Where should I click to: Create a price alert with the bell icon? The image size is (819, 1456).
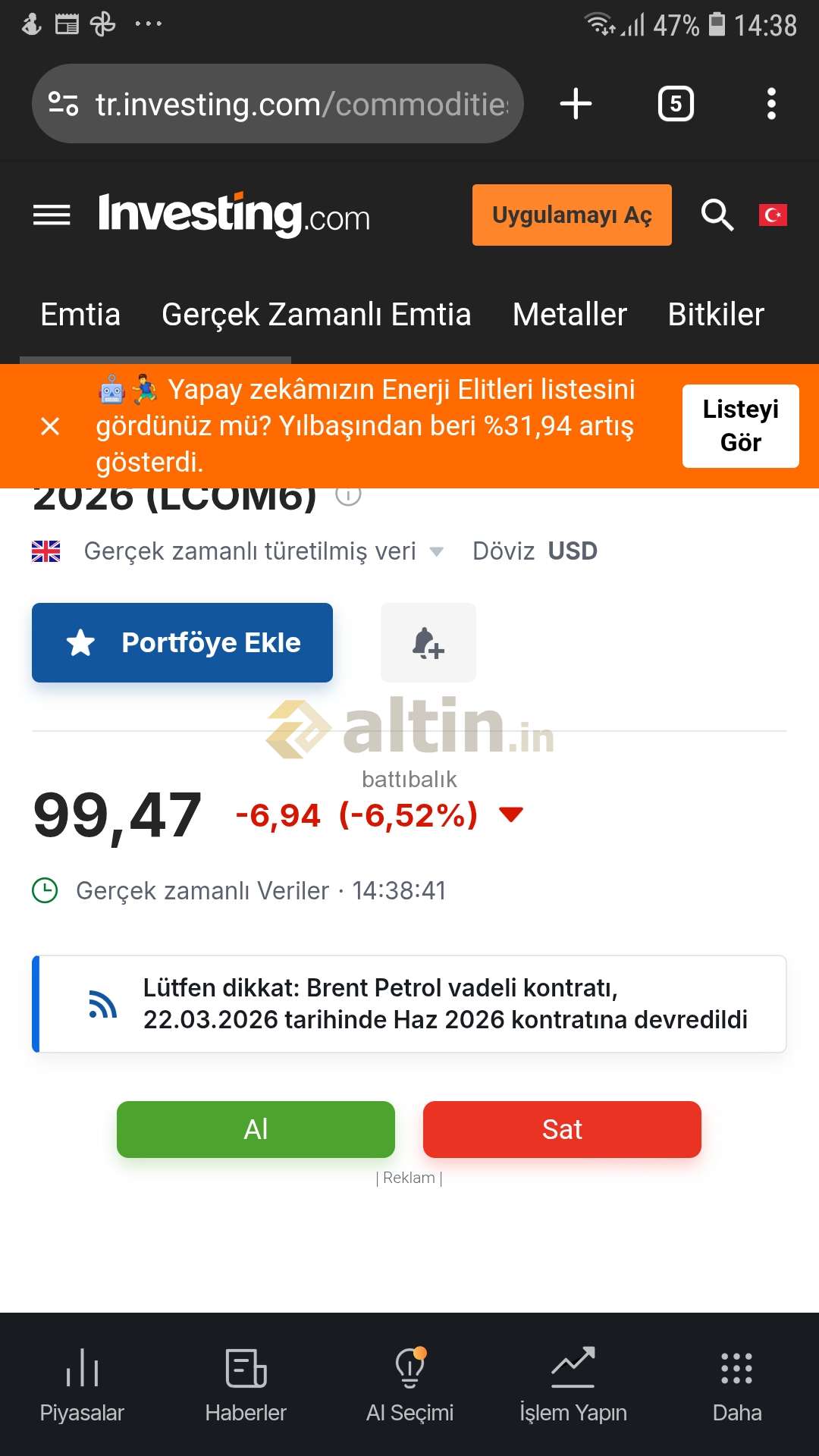(x=428, y=643)
